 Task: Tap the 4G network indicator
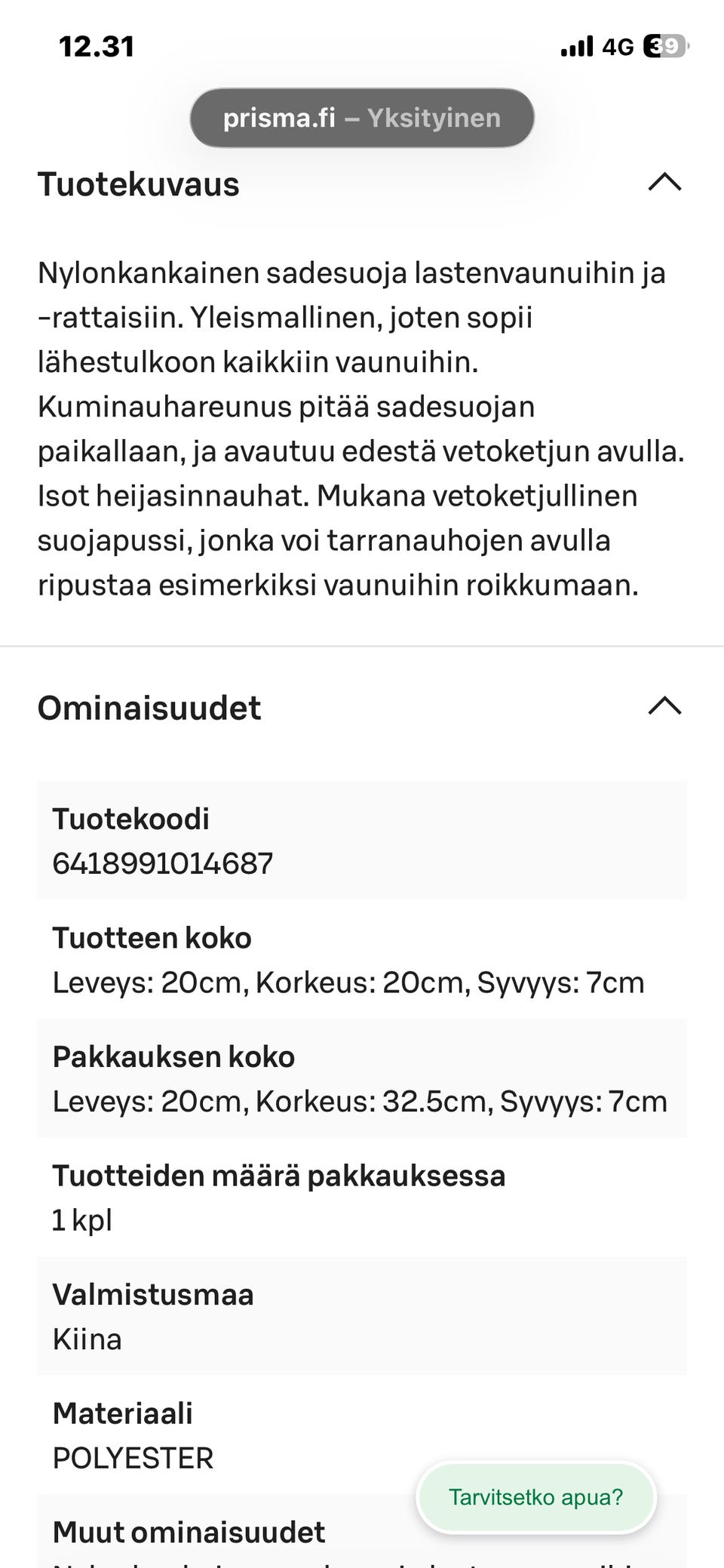(x=618, y=45)
